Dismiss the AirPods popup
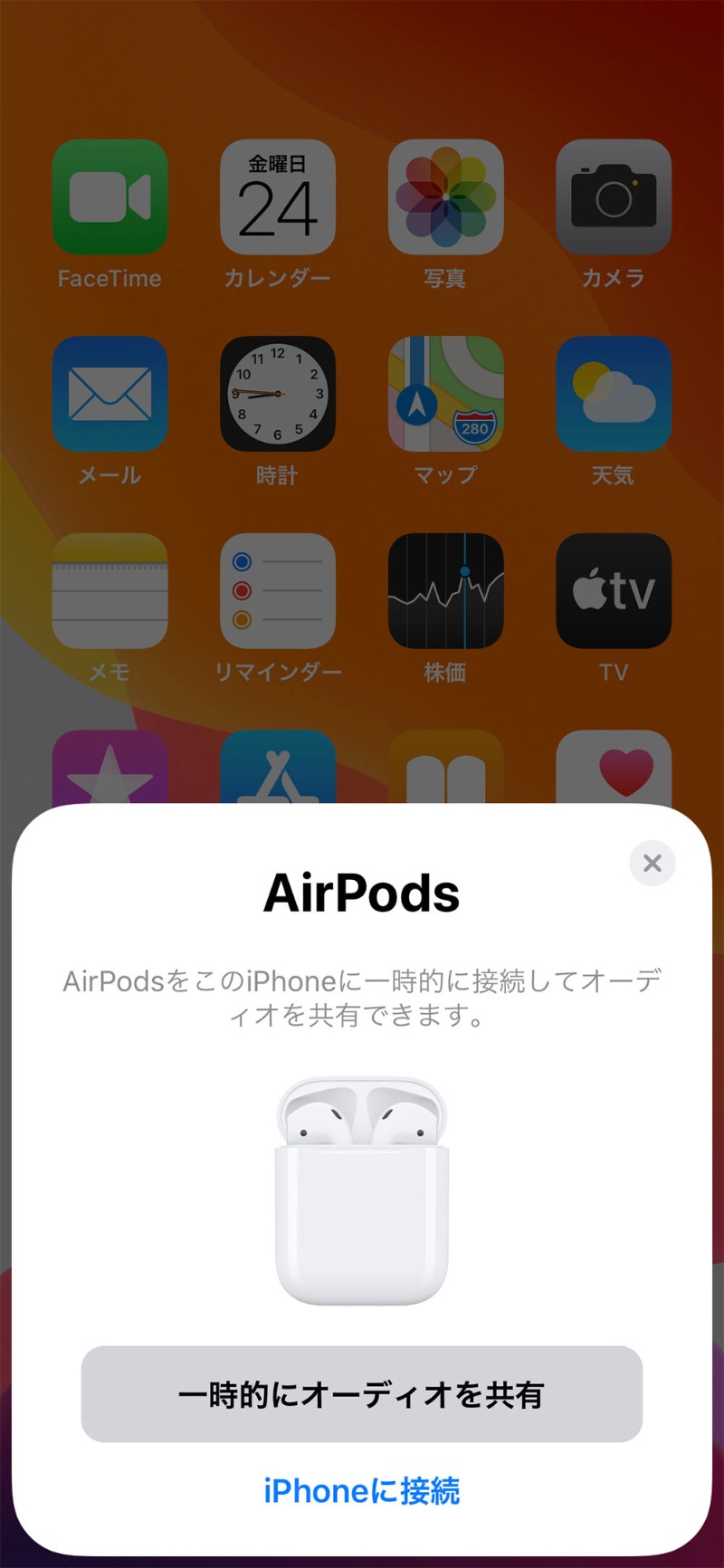Image resolution: width=724 pixels, height=1568 pixels. click(653, 863)
